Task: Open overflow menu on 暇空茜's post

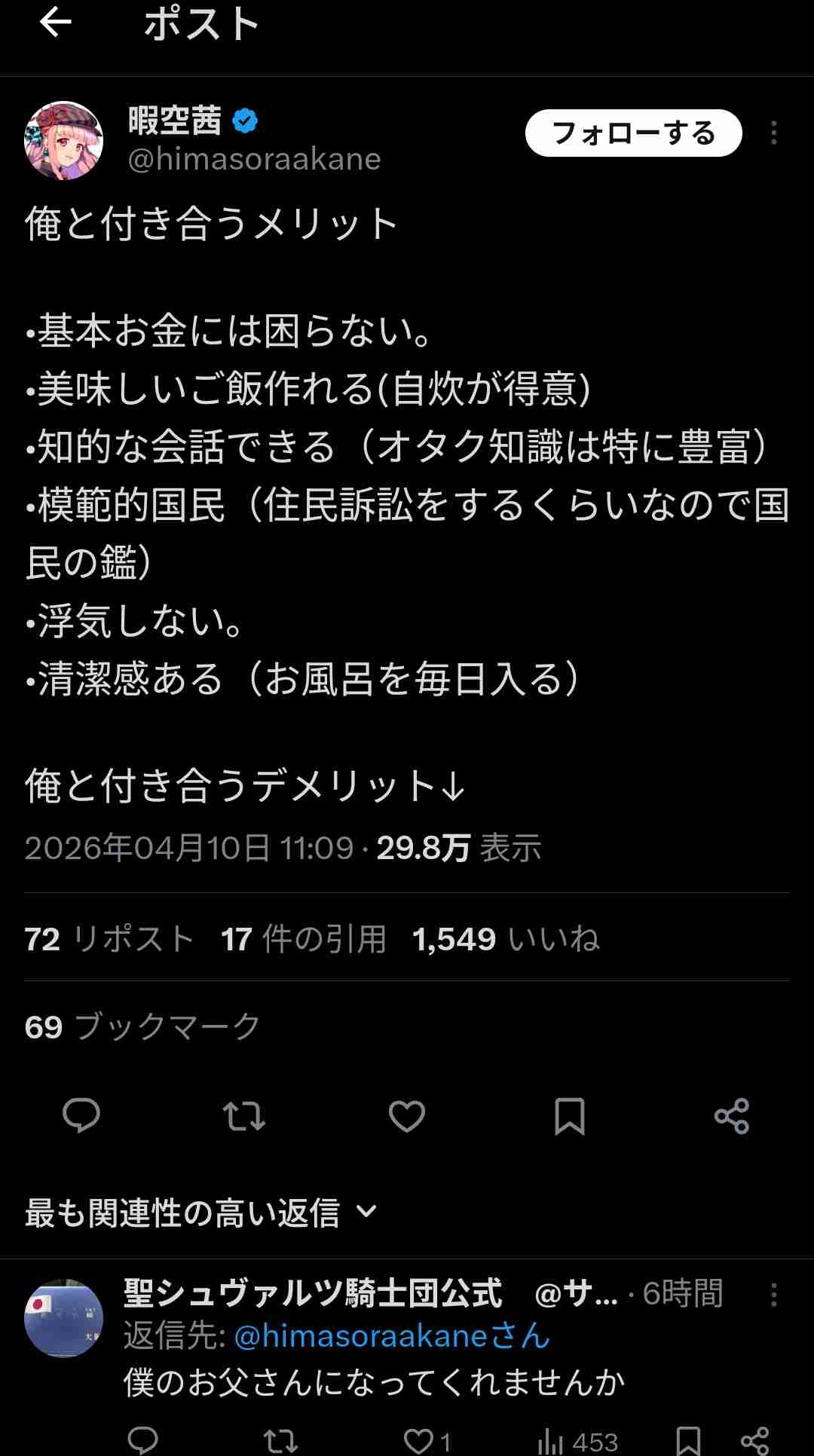Action: [x=773, y=133]
